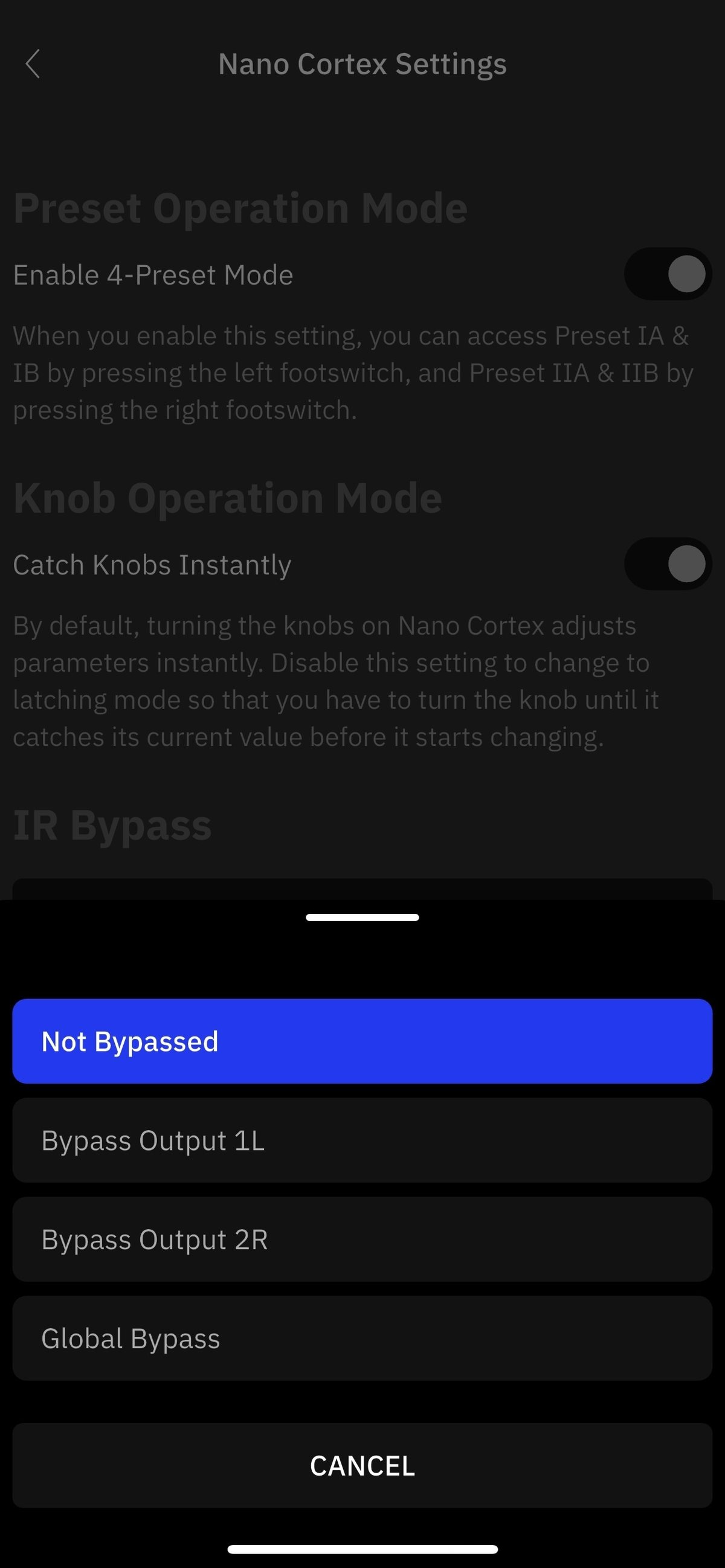
Task: Choose Bypass Output 1L
Action: (362, 1140)
